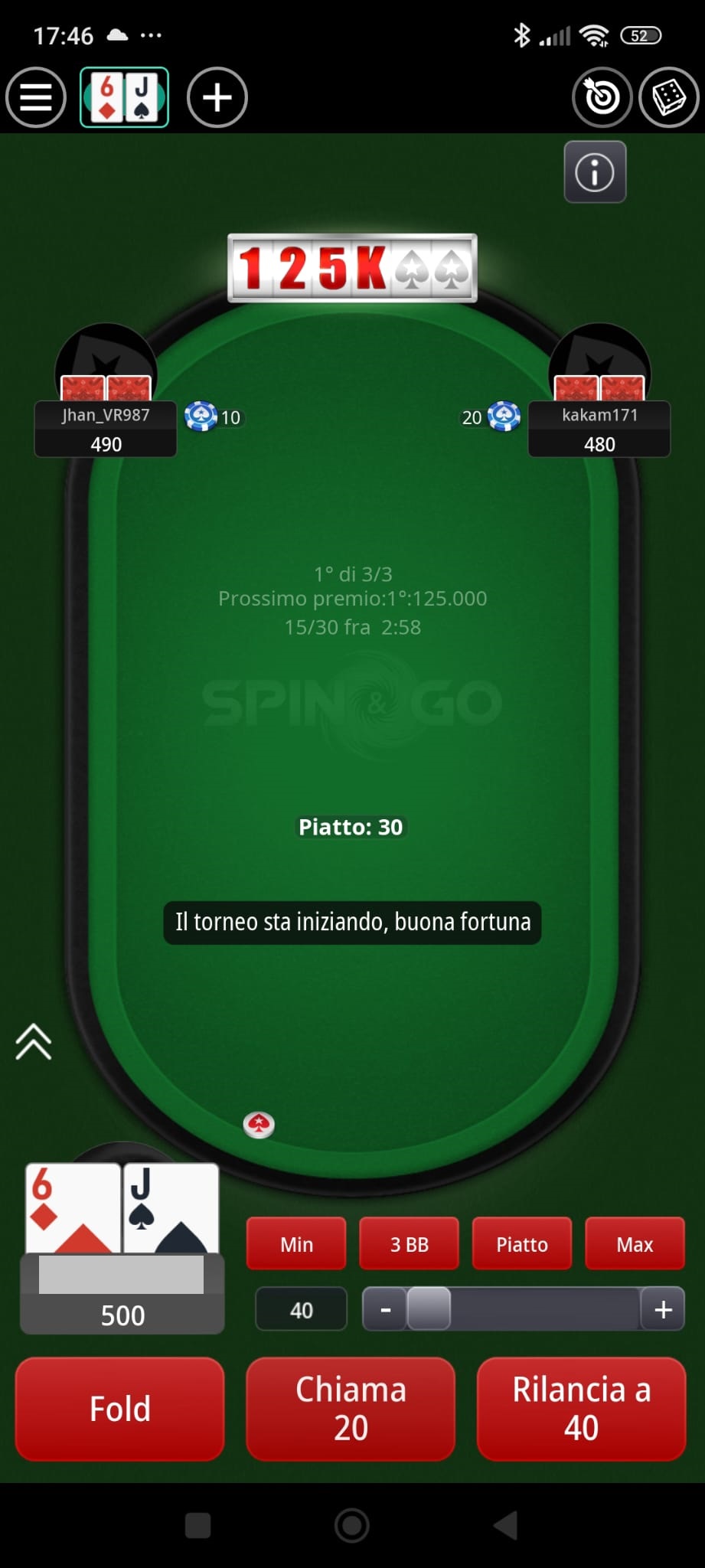Open the dice icon
Viewport: 705px width, 1568px height.
point(668,97)
